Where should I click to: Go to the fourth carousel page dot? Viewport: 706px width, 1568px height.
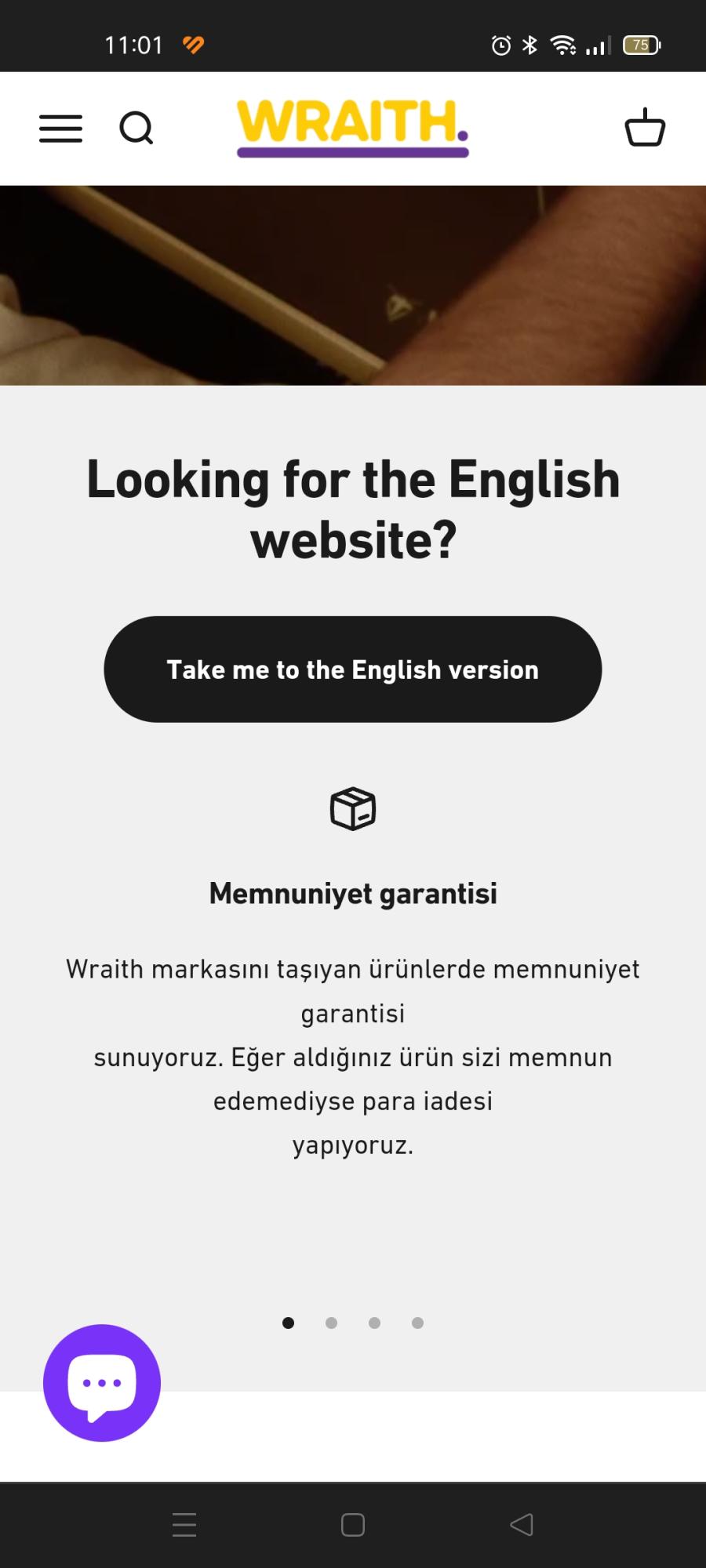pos(417,1323)
